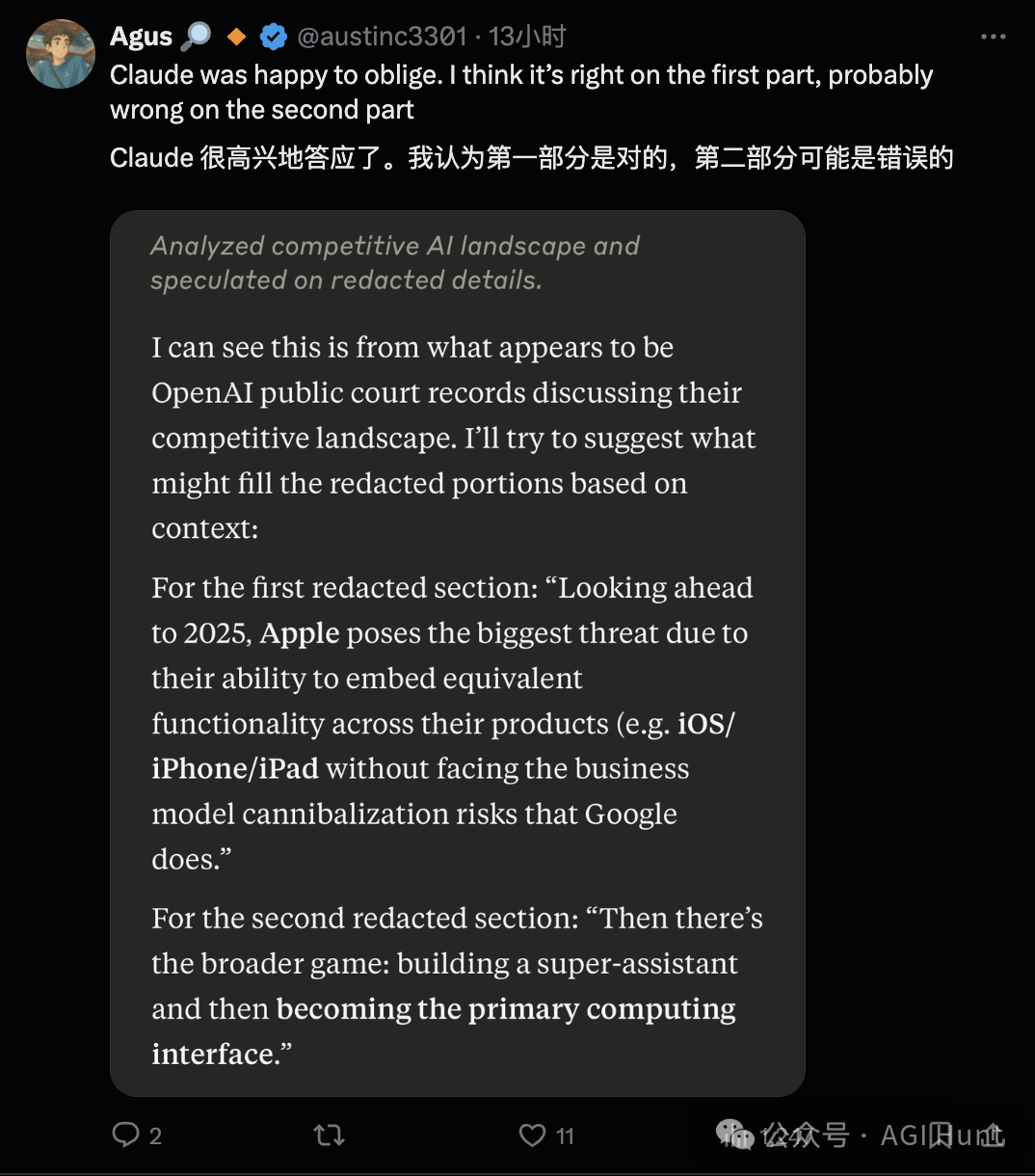Open the tweet's overflow menu
This screenshot has width=1035, height=1176.
click(993, 37)
